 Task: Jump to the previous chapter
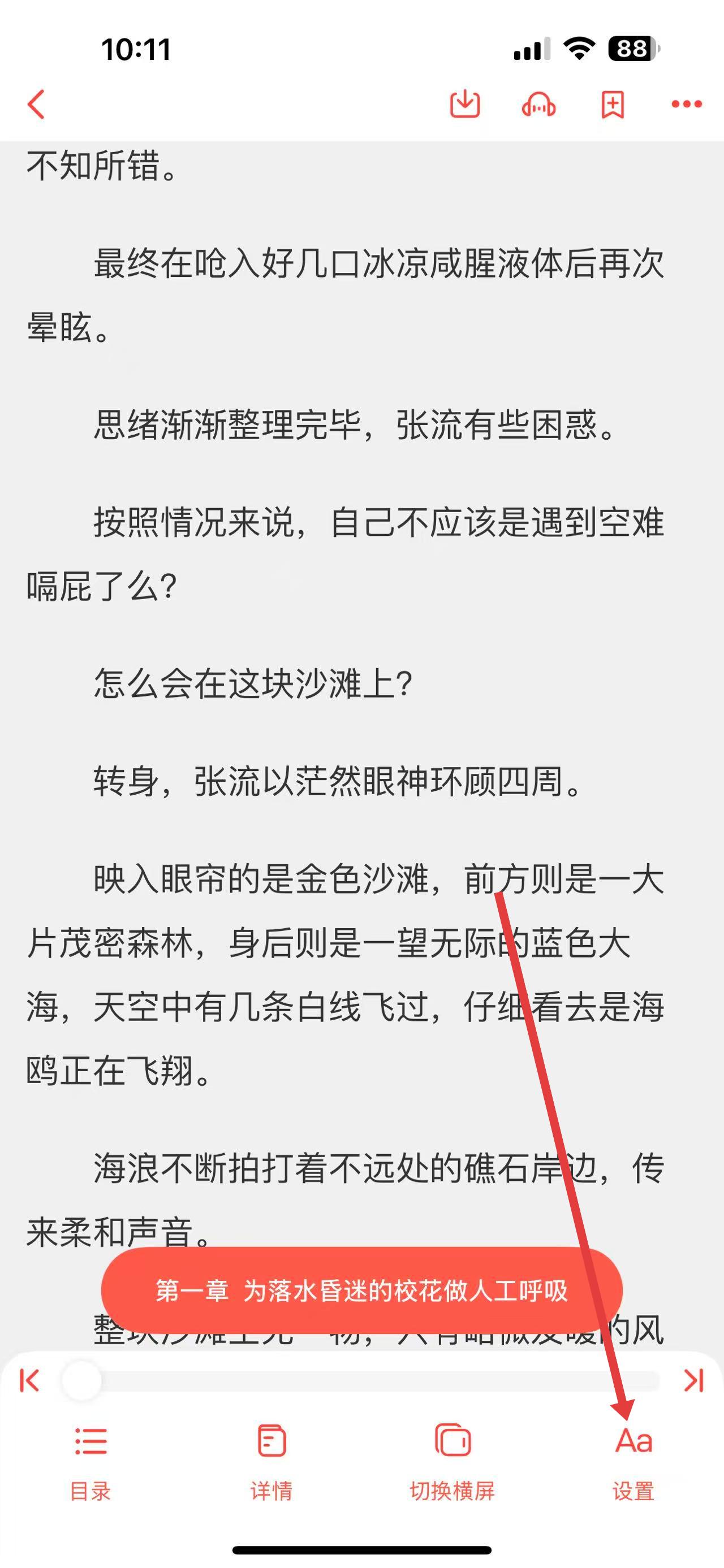coord(29,1380)
